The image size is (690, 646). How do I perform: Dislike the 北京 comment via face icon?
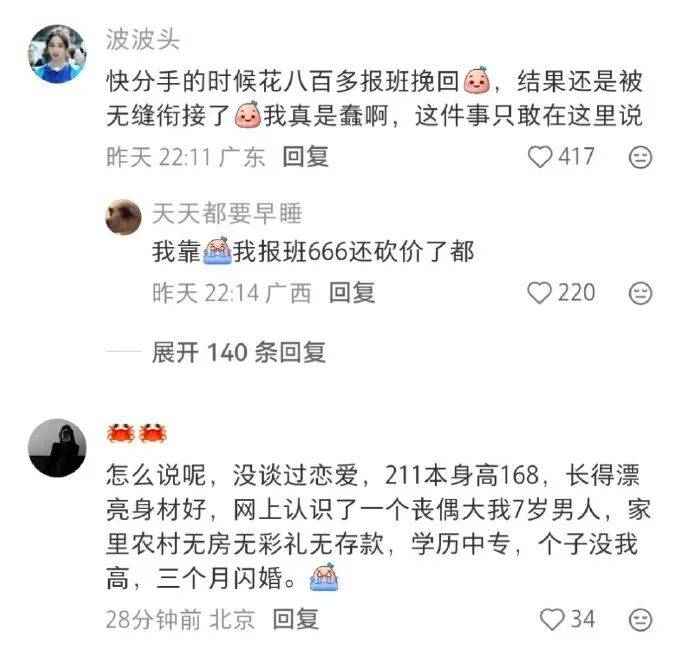click(640, 620)
